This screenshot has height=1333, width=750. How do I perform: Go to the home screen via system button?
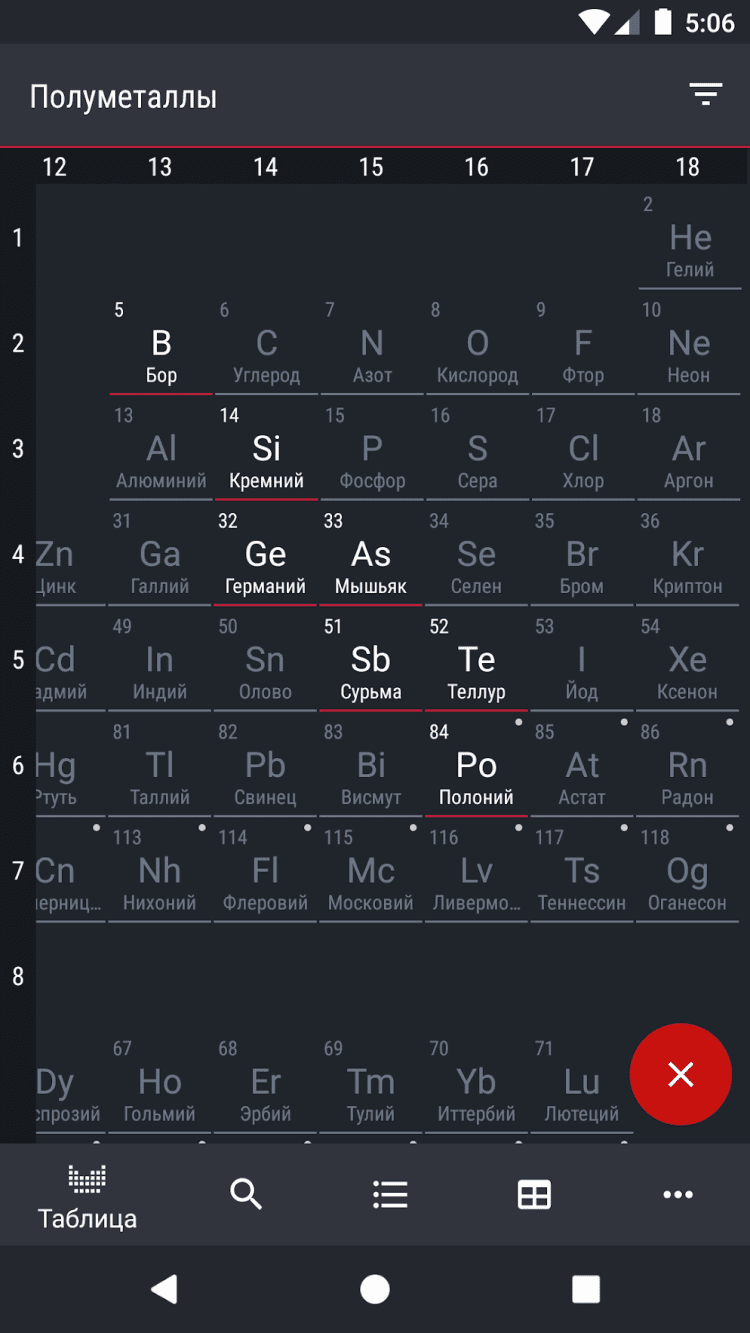[375, 1289]
